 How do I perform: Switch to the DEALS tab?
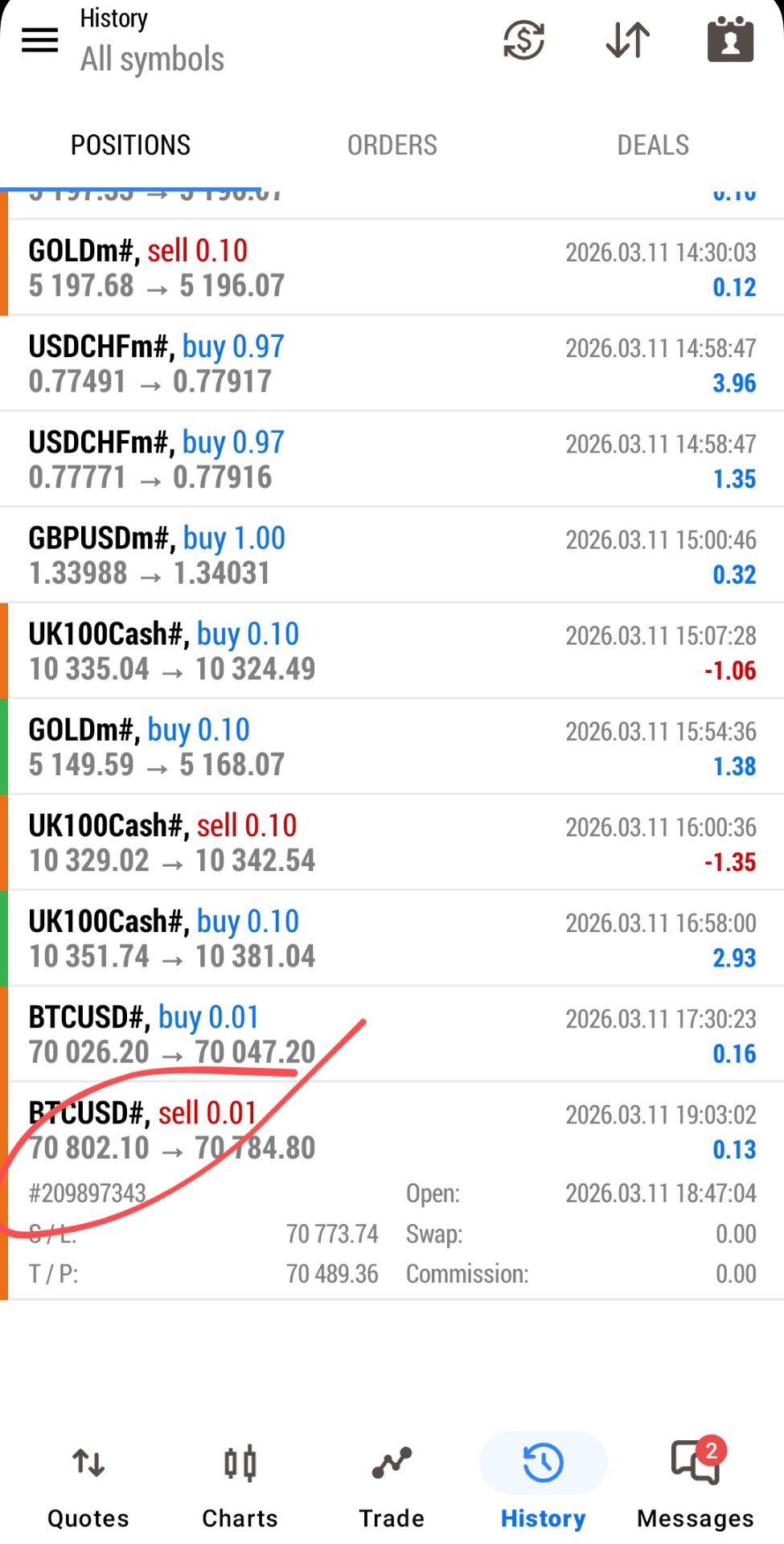pos(653,145)
